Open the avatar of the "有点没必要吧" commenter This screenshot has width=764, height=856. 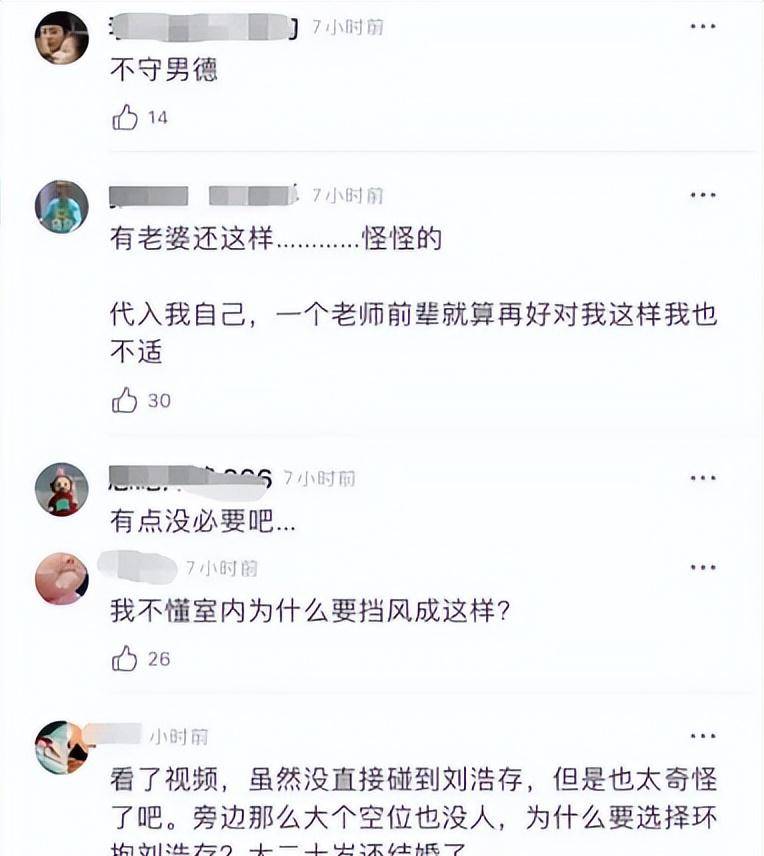click(x=62, y=489)
